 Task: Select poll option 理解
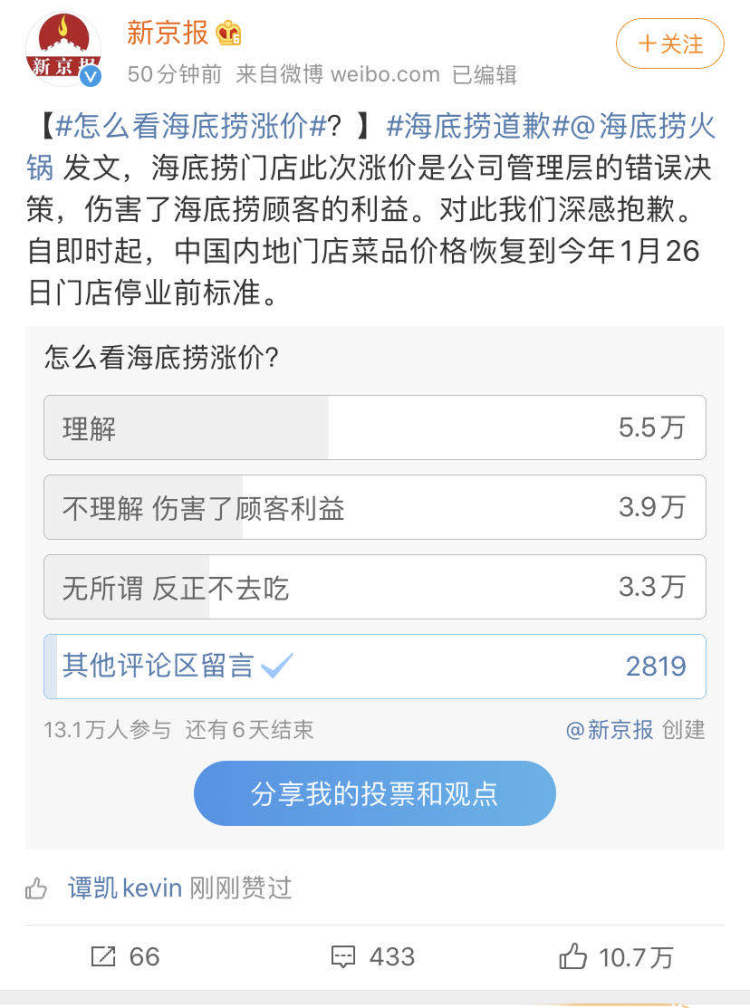click(x=374, y=428)
